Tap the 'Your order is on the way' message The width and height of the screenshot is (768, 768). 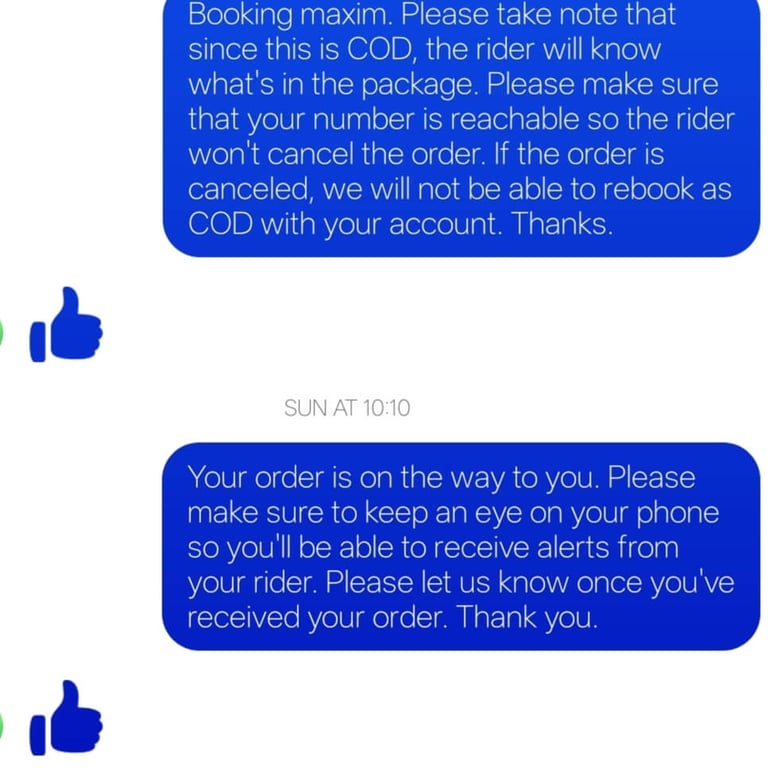point(461,546)
